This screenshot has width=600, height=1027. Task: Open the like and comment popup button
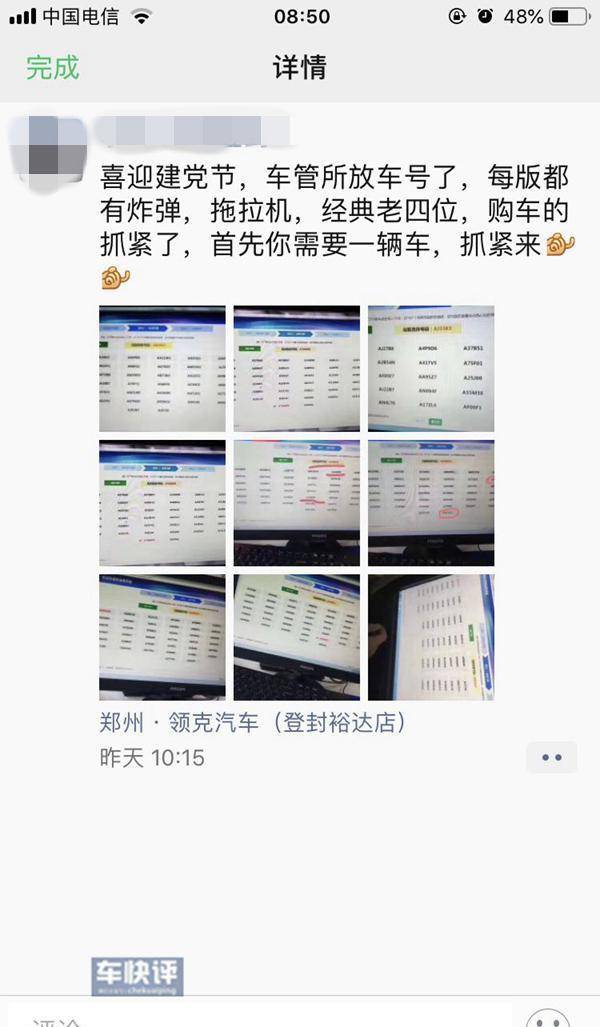(551, 757)
